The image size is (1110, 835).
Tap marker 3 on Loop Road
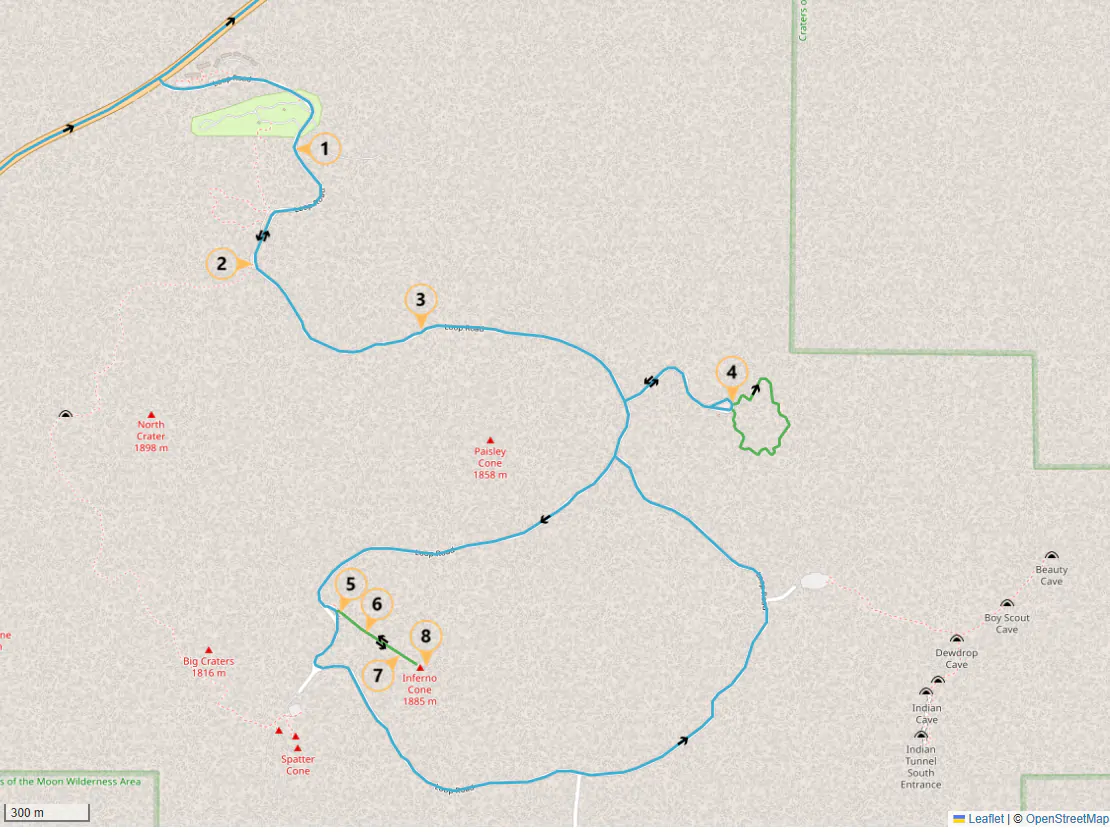[x=421, y=299]
